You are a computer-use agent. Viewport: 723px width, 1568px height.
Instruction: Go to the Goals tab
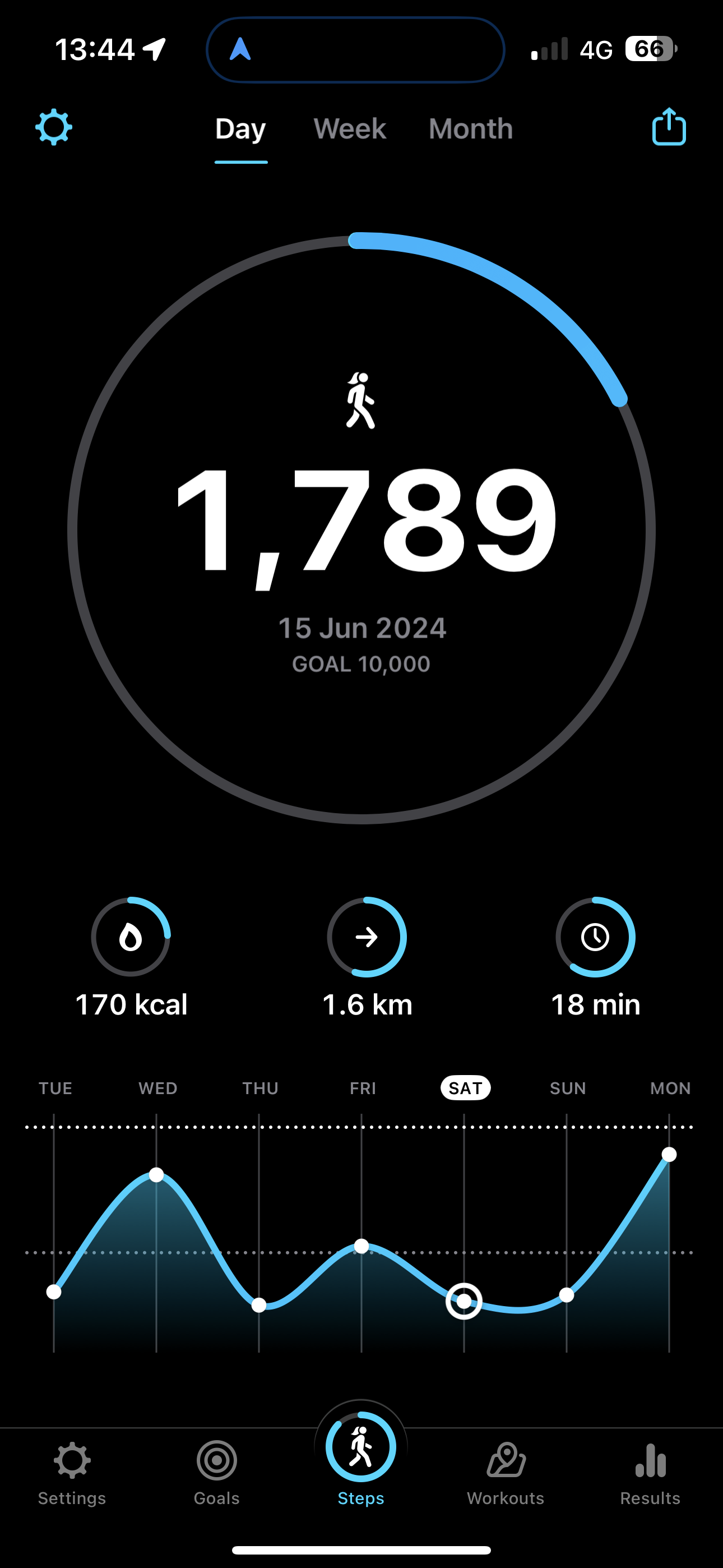tap(217, 1473)
